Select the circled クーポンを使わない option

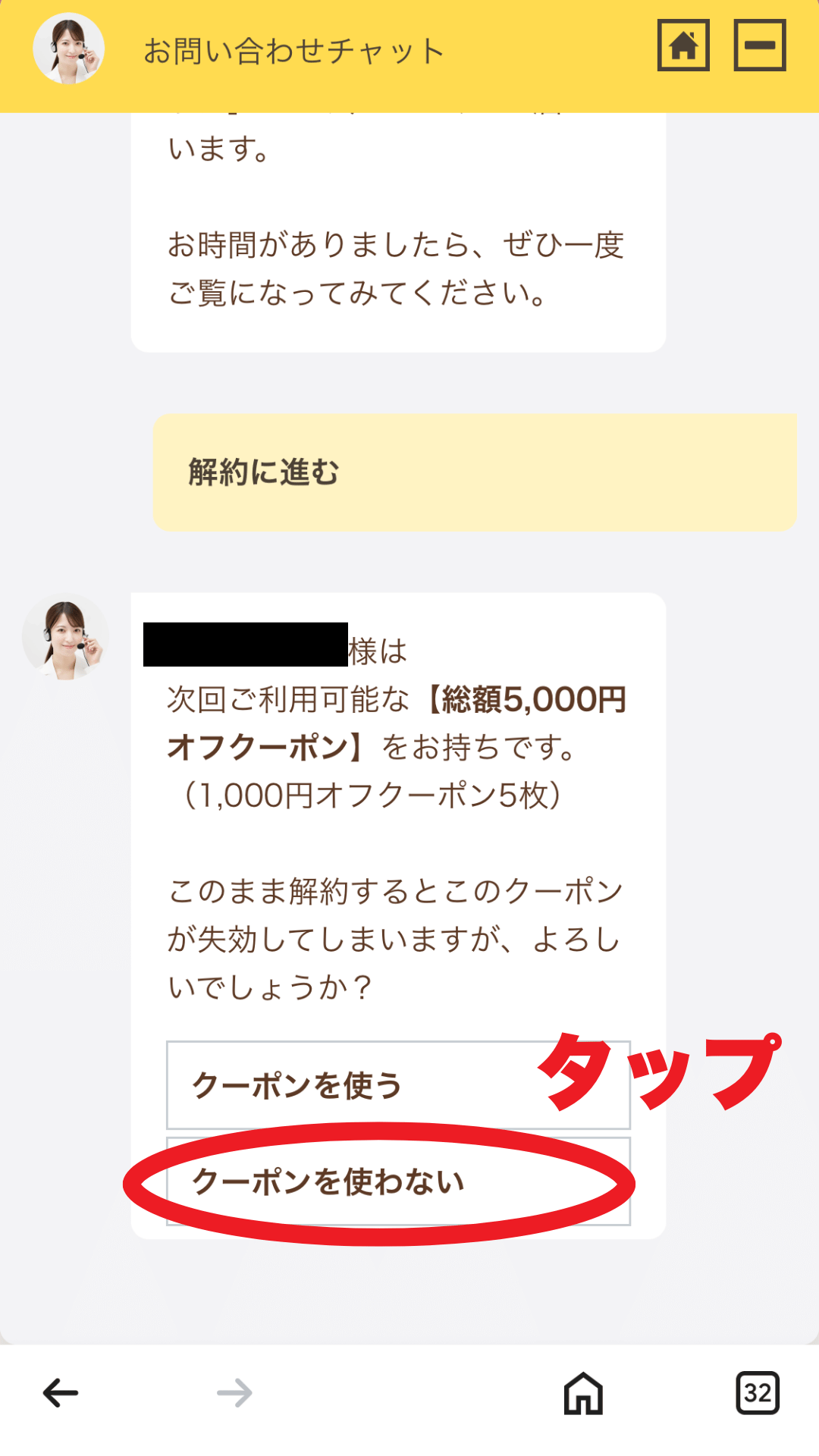[x=398, y=1180]
